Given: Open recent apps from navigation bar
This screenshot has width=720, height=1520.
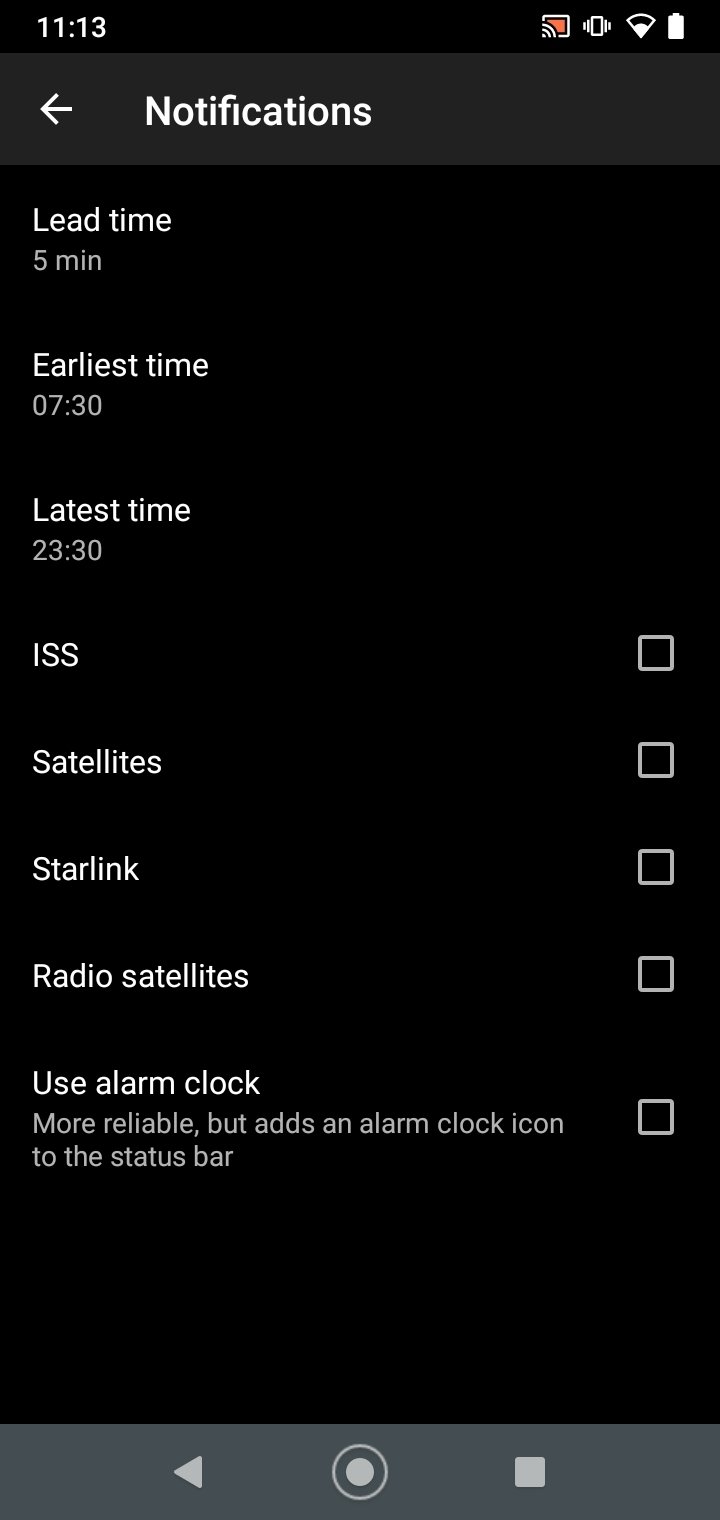Looking at the screenshot, I should point(529,1472).
